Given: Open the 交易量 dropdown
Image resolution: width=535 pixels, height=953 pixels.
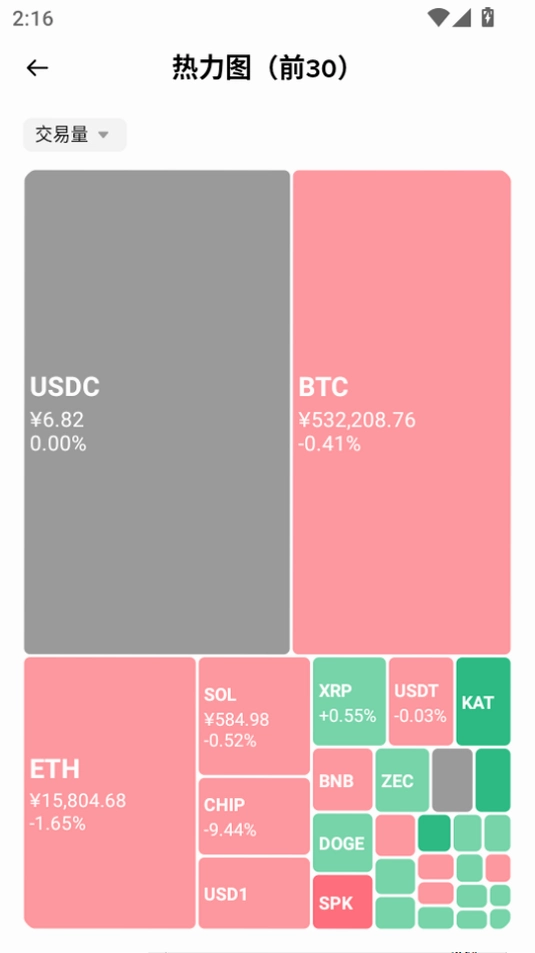Looking at the screenshot, I should click(x=75, y=134).
